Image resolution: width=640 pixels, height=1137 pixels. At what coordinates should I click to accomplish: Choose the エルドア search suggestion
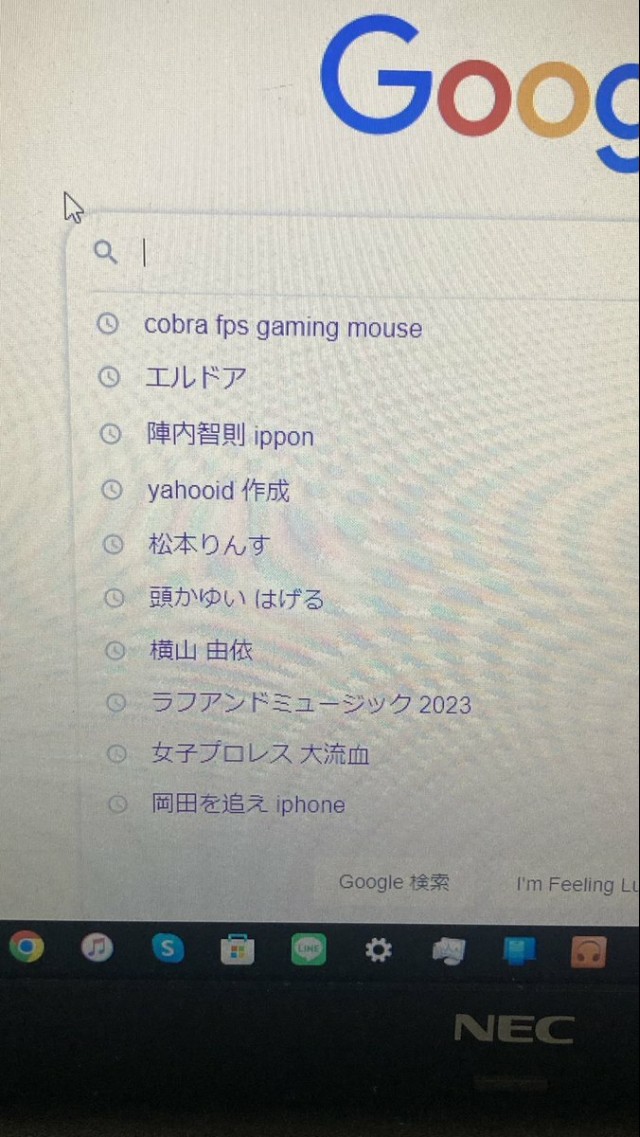[196, 378]
